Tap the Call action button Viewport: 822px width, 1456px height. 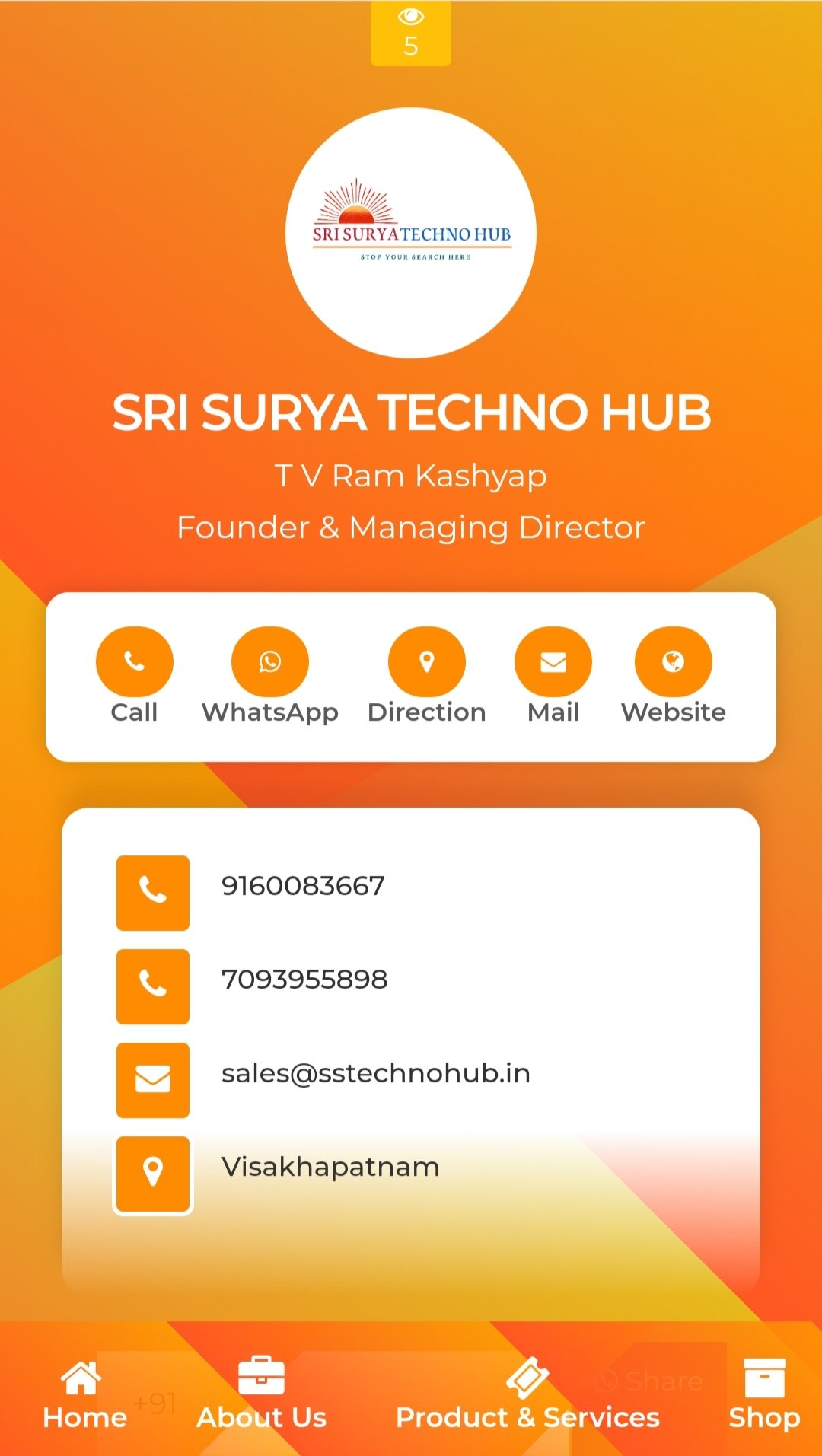(x=134, y=662)
